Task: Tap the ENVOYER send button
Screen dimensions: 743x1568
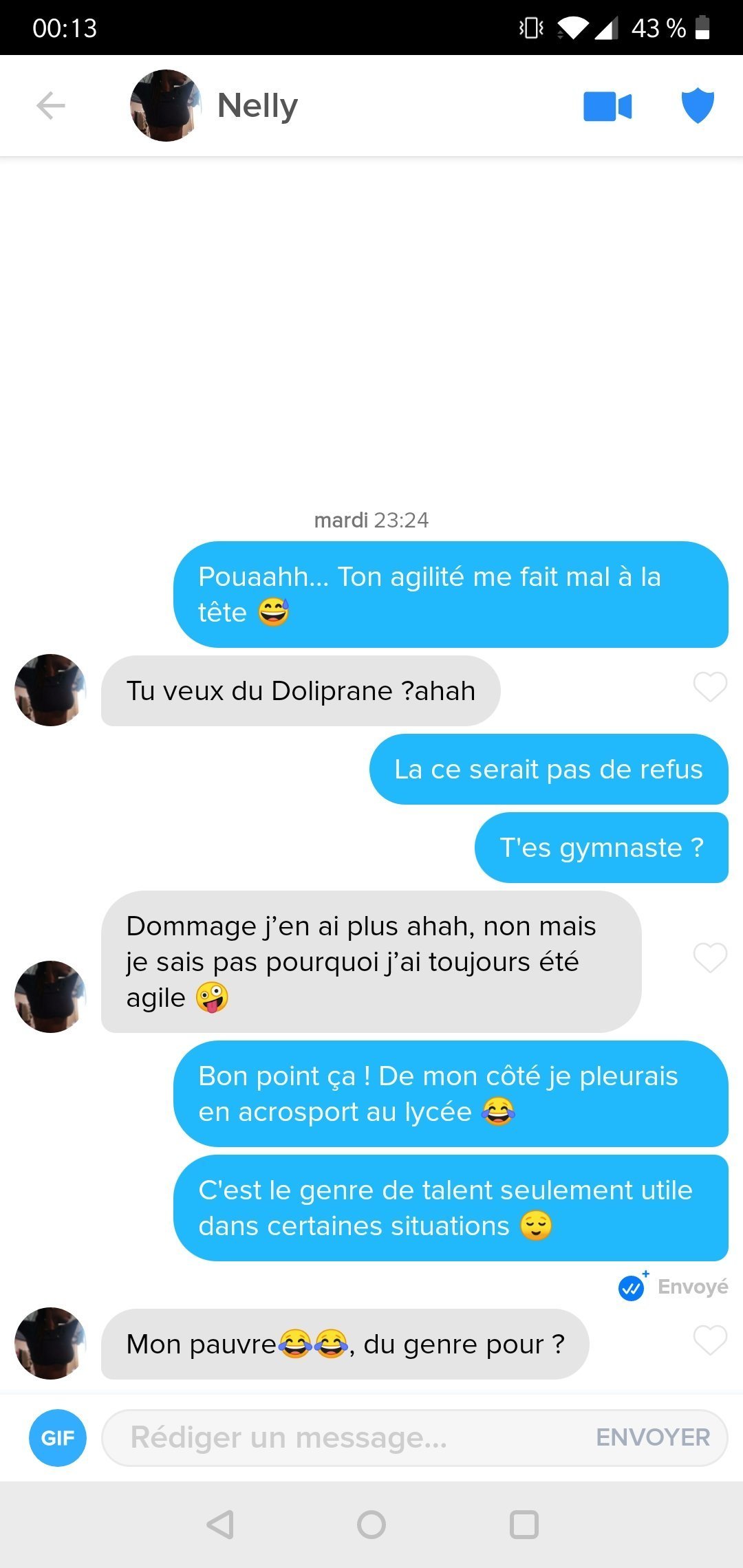Action: click(652, 1437)
